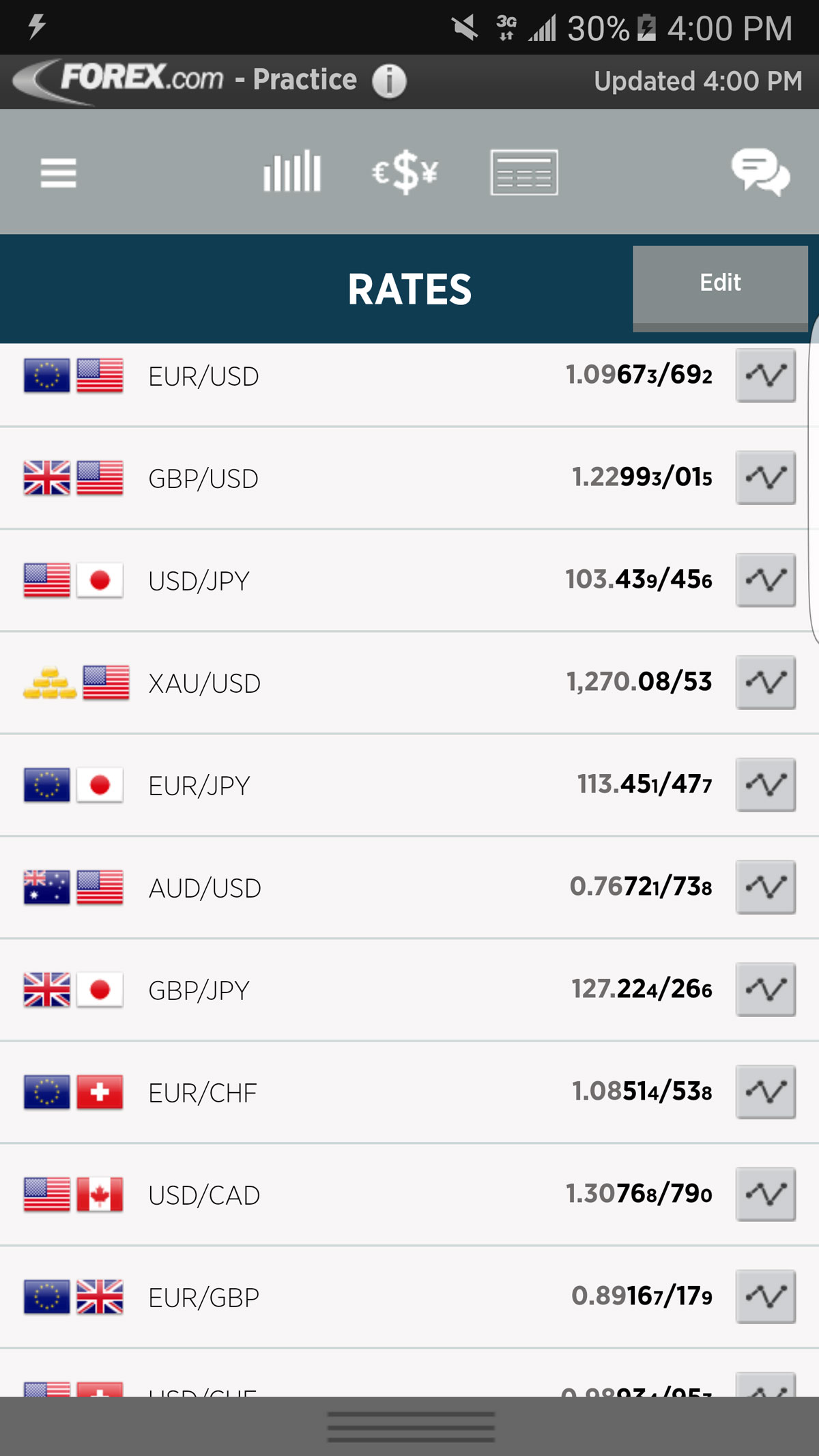Select the USD/JPY pair

point(409,580)
